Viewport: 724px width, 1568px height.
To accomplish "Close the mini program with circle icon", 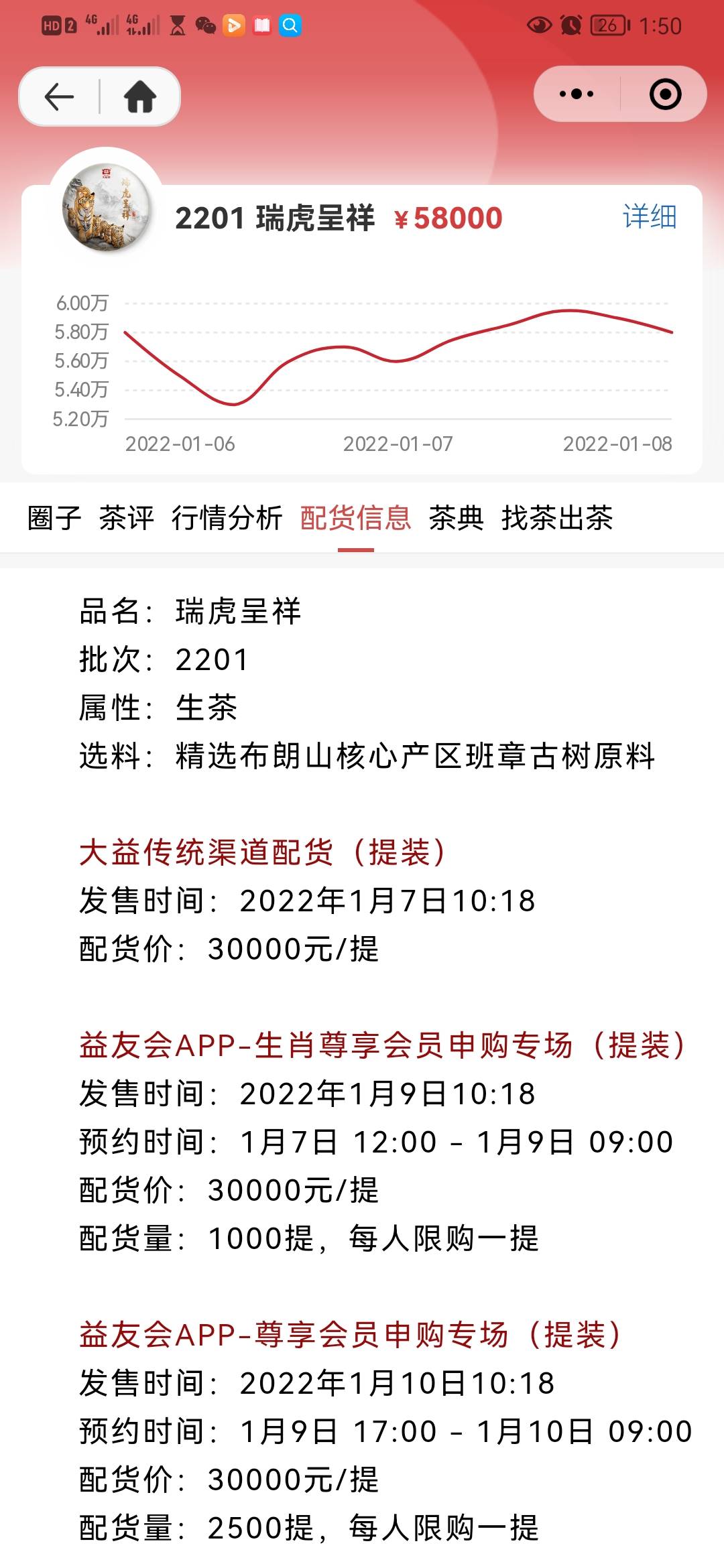I will click(x=665, y=94).
